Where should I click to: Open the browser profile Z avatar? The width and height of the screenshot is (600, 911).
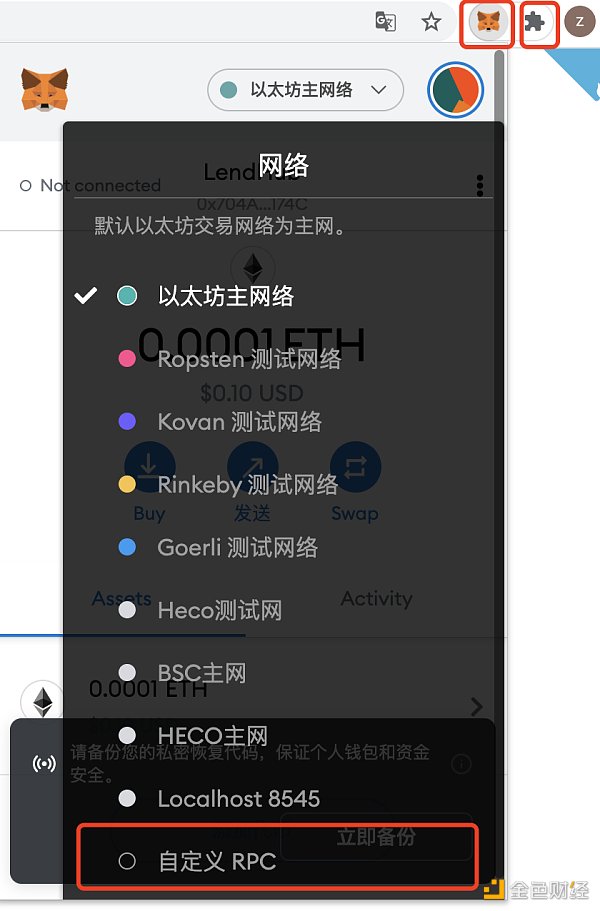580,22
